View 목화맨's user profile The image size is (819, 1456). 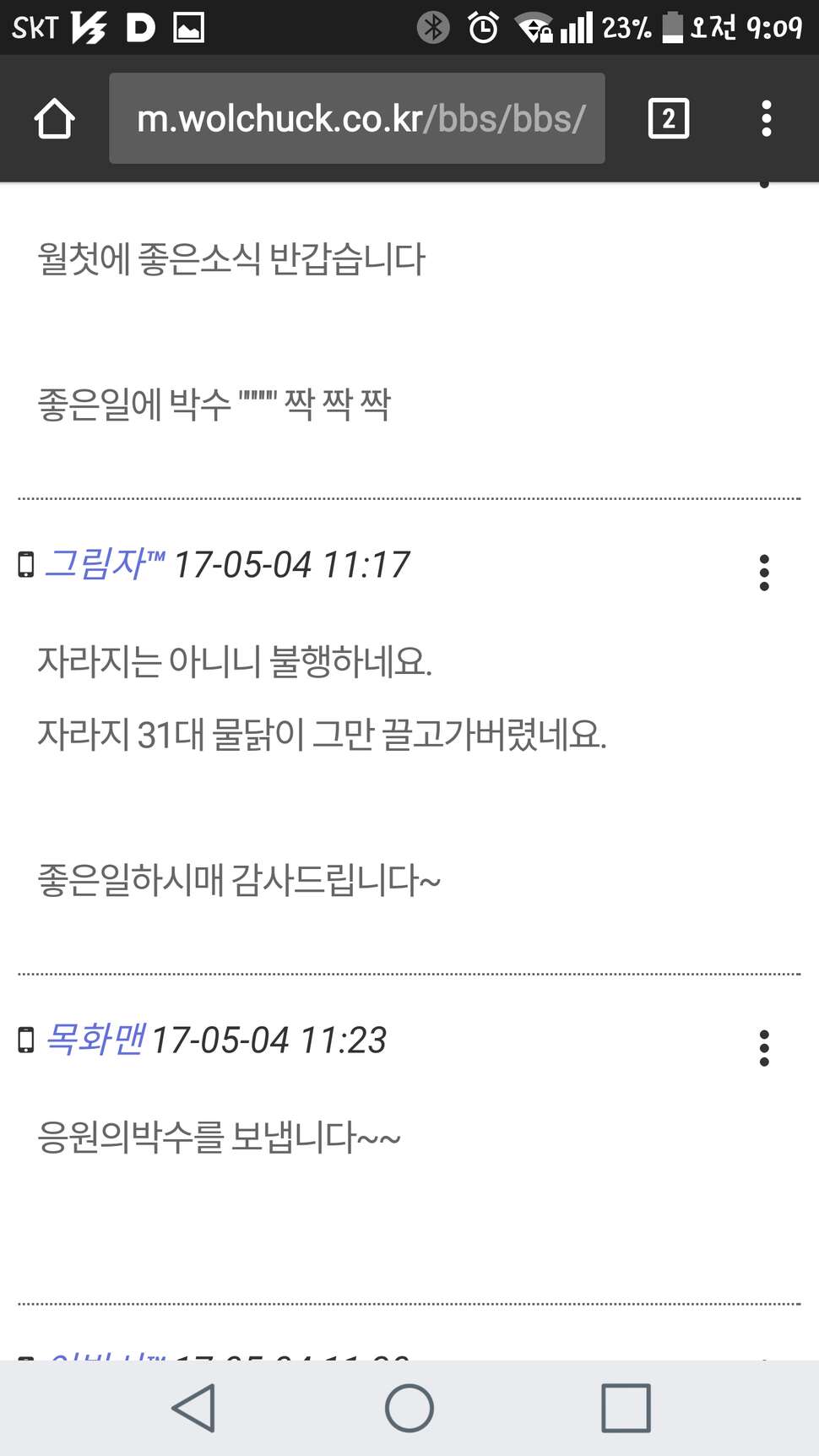point(94,1040)
